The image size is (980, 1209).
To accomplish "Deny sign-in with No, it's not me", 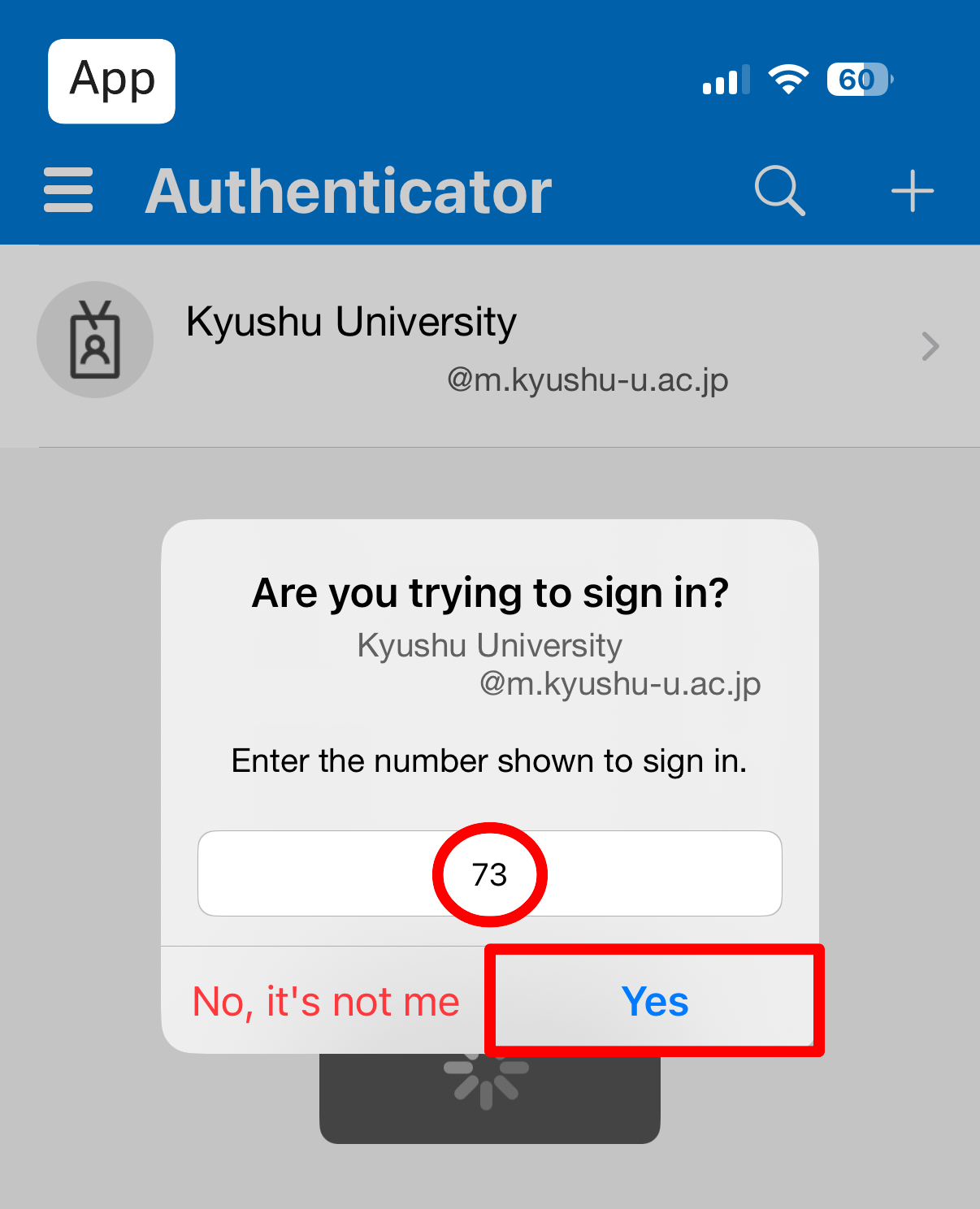I will [325, 1001].
